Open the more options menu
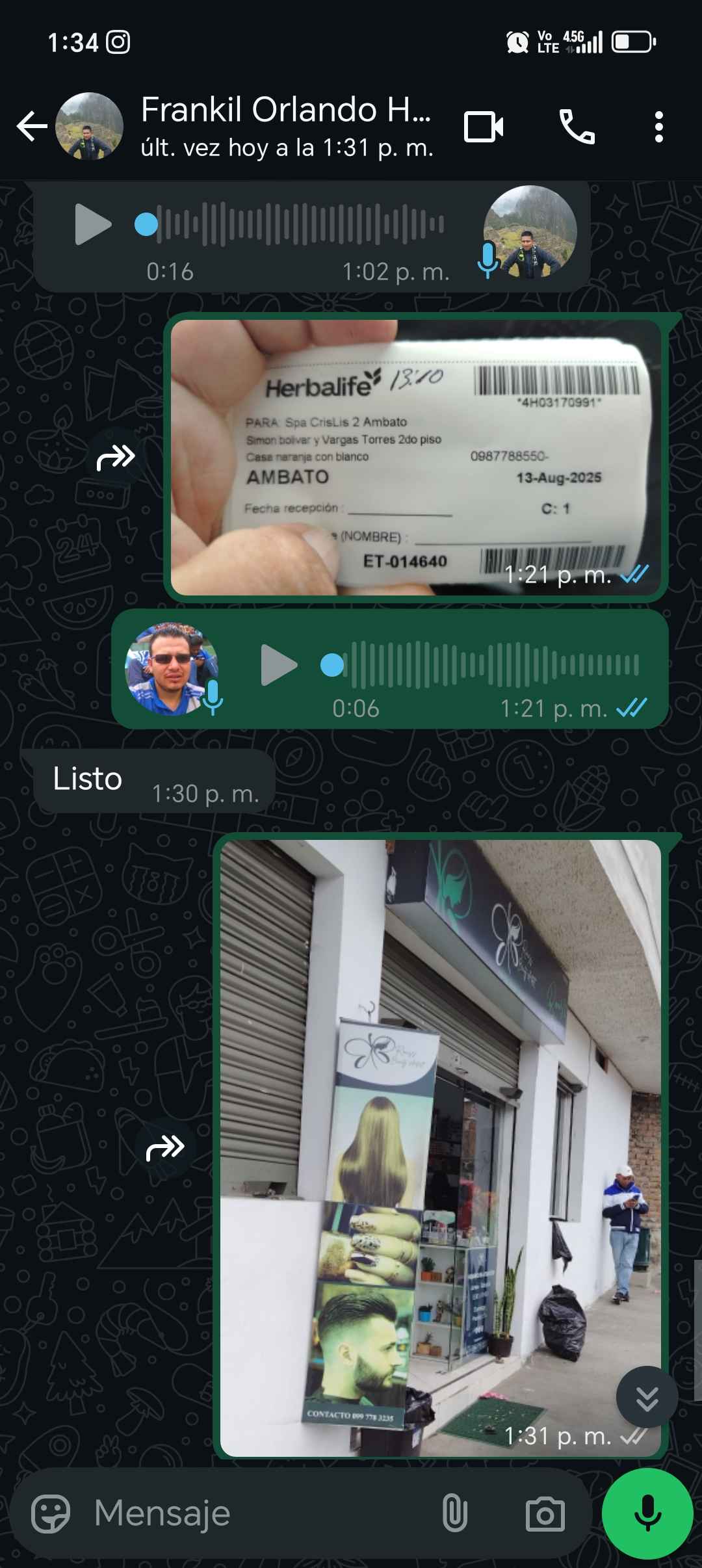 coord(658,126)
